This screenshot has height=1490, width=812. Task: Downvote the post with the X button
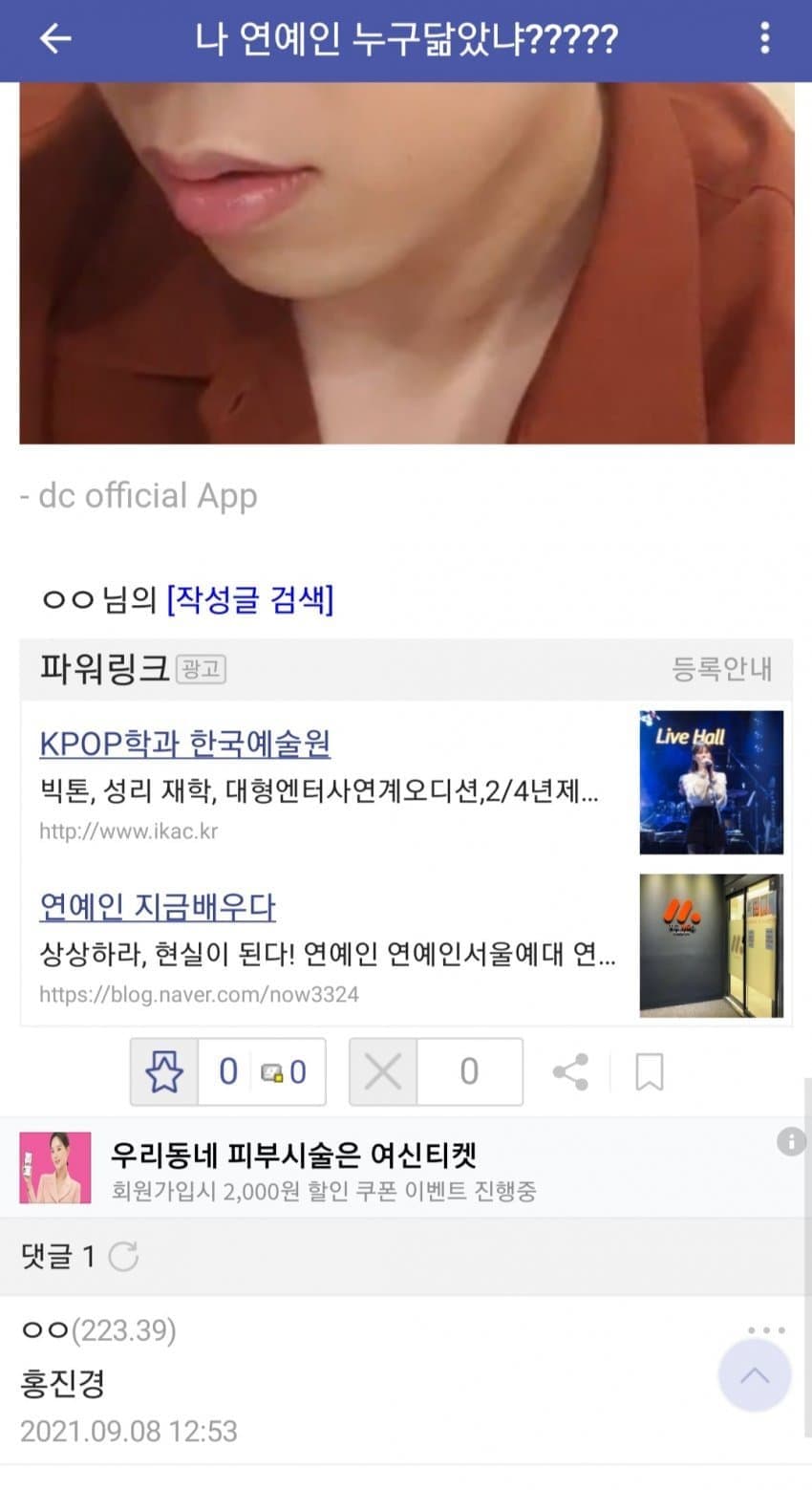[383, 1072]
